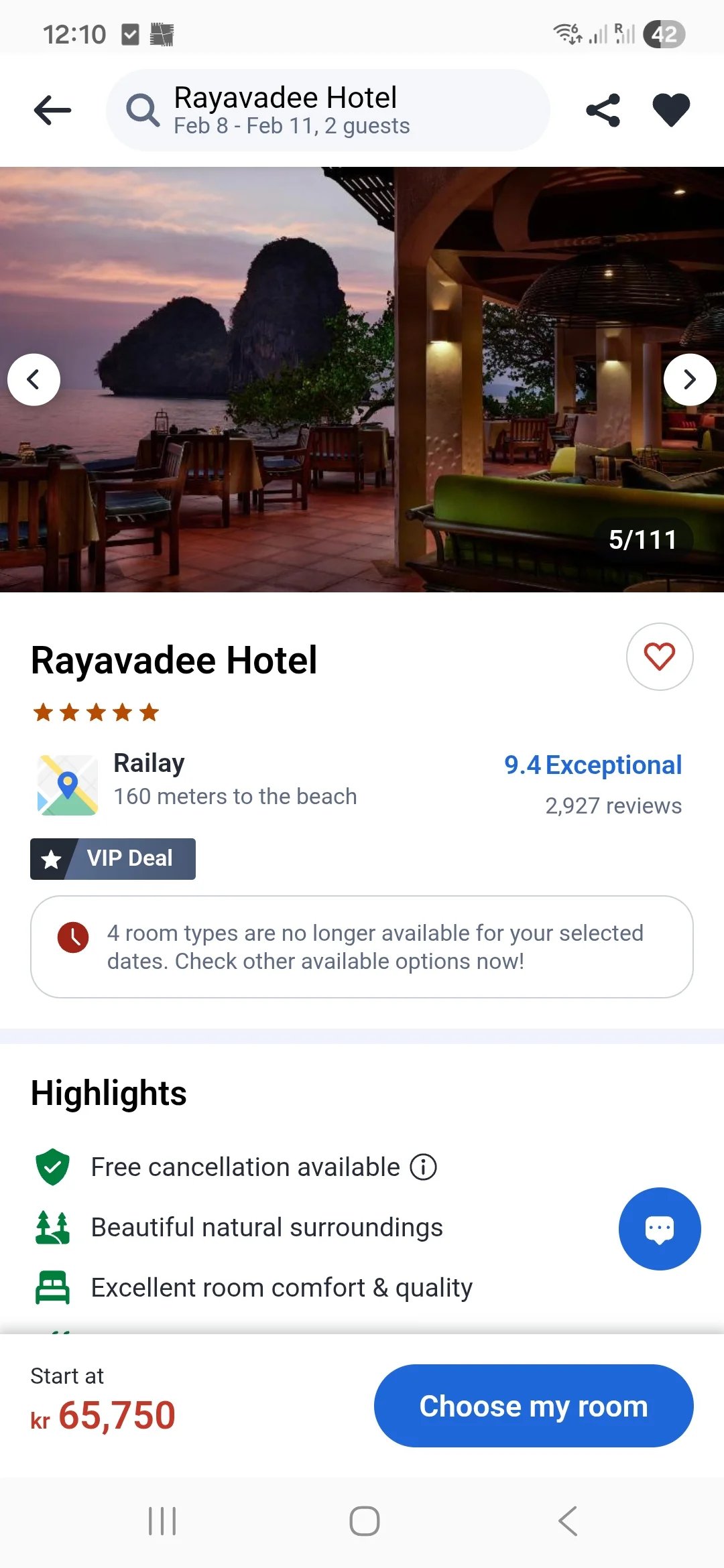Tap the home button in the navigation bar

click(362, 1520)
